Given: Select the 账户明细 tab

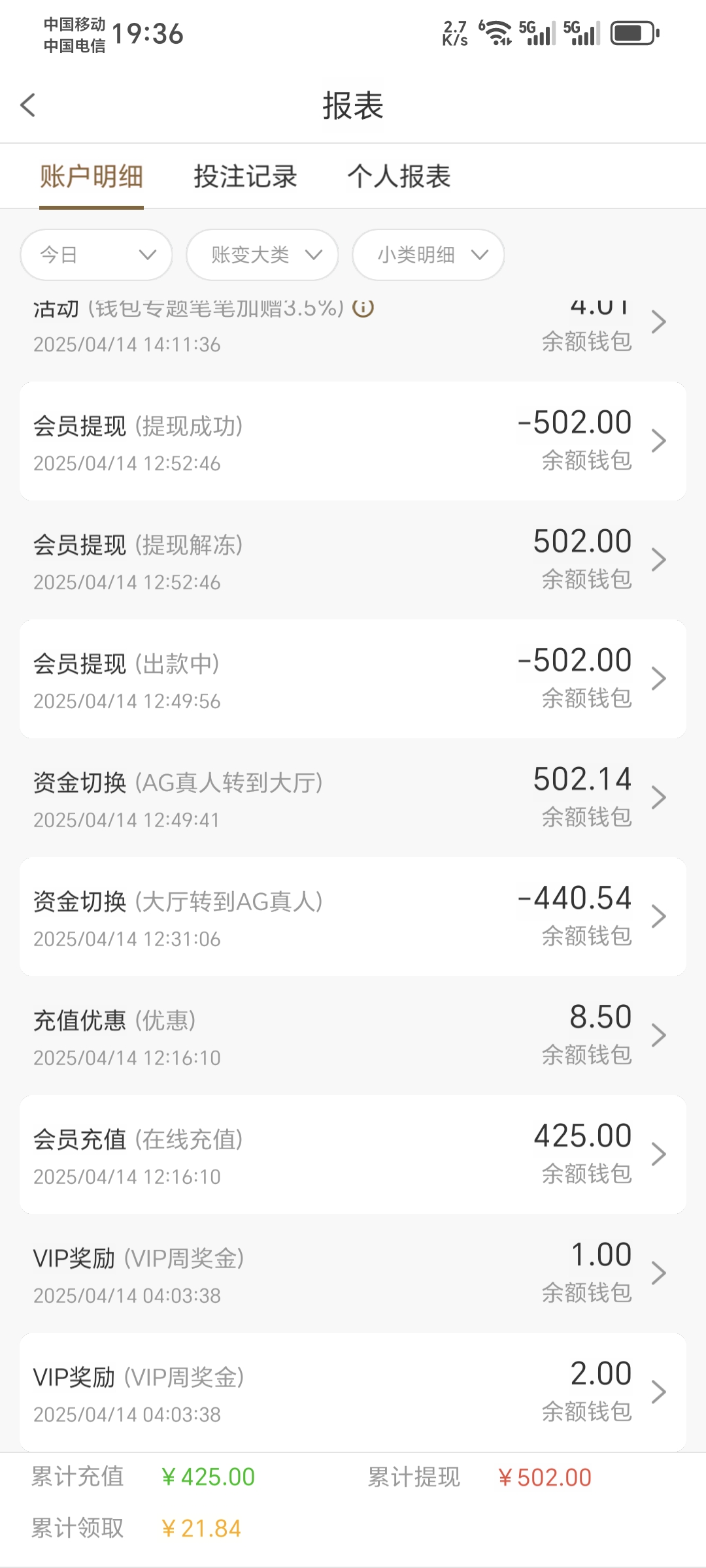Looking at the screenshot, I should [92, 176].
